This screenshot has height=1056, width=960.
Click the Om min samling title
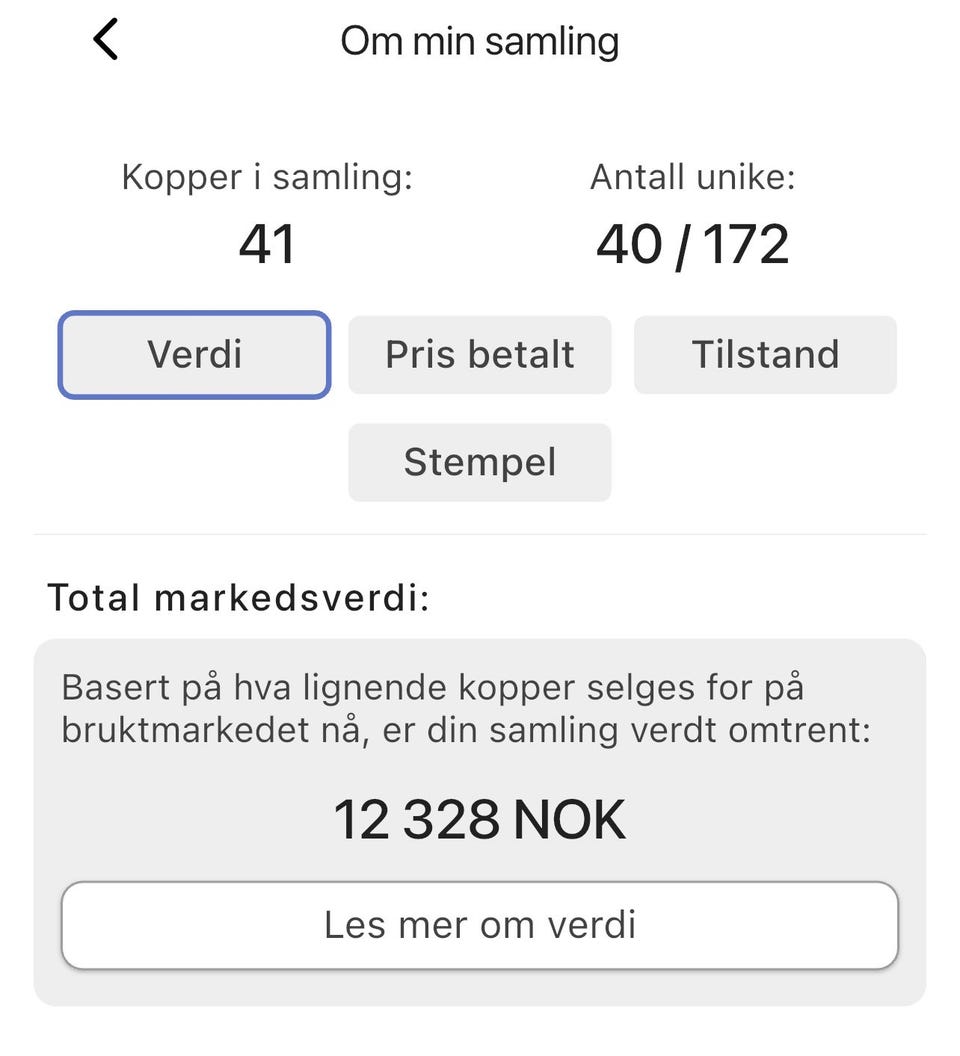479,40
